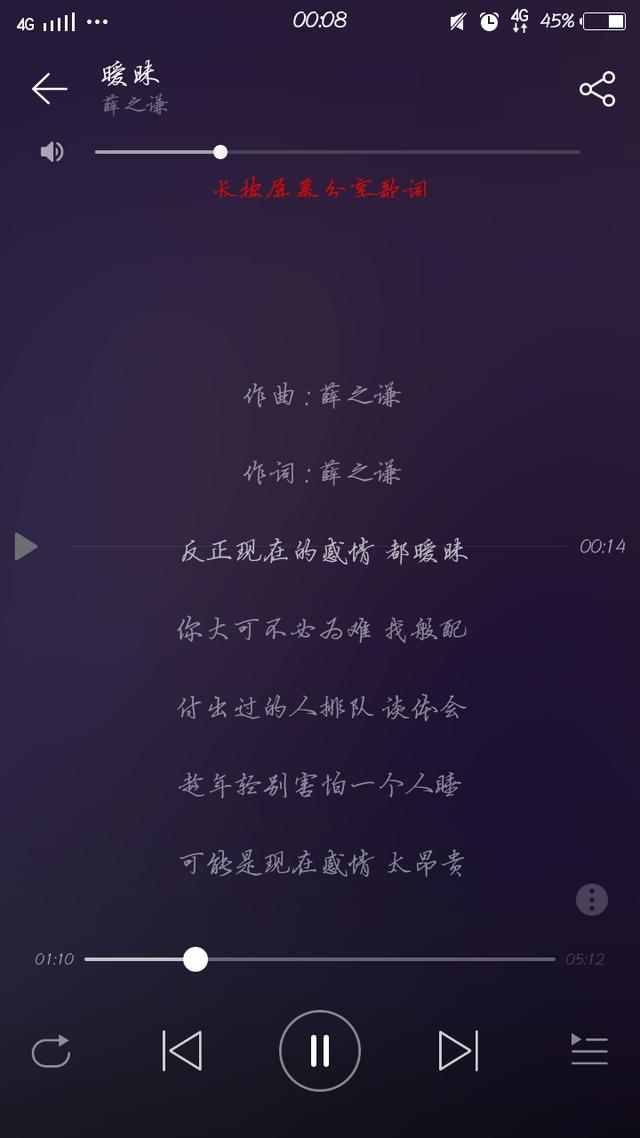Image resolution: width=640 pixels, height=1138 pixels.
Task: Seek within the playback progress bar
Action: pos(320,959)
